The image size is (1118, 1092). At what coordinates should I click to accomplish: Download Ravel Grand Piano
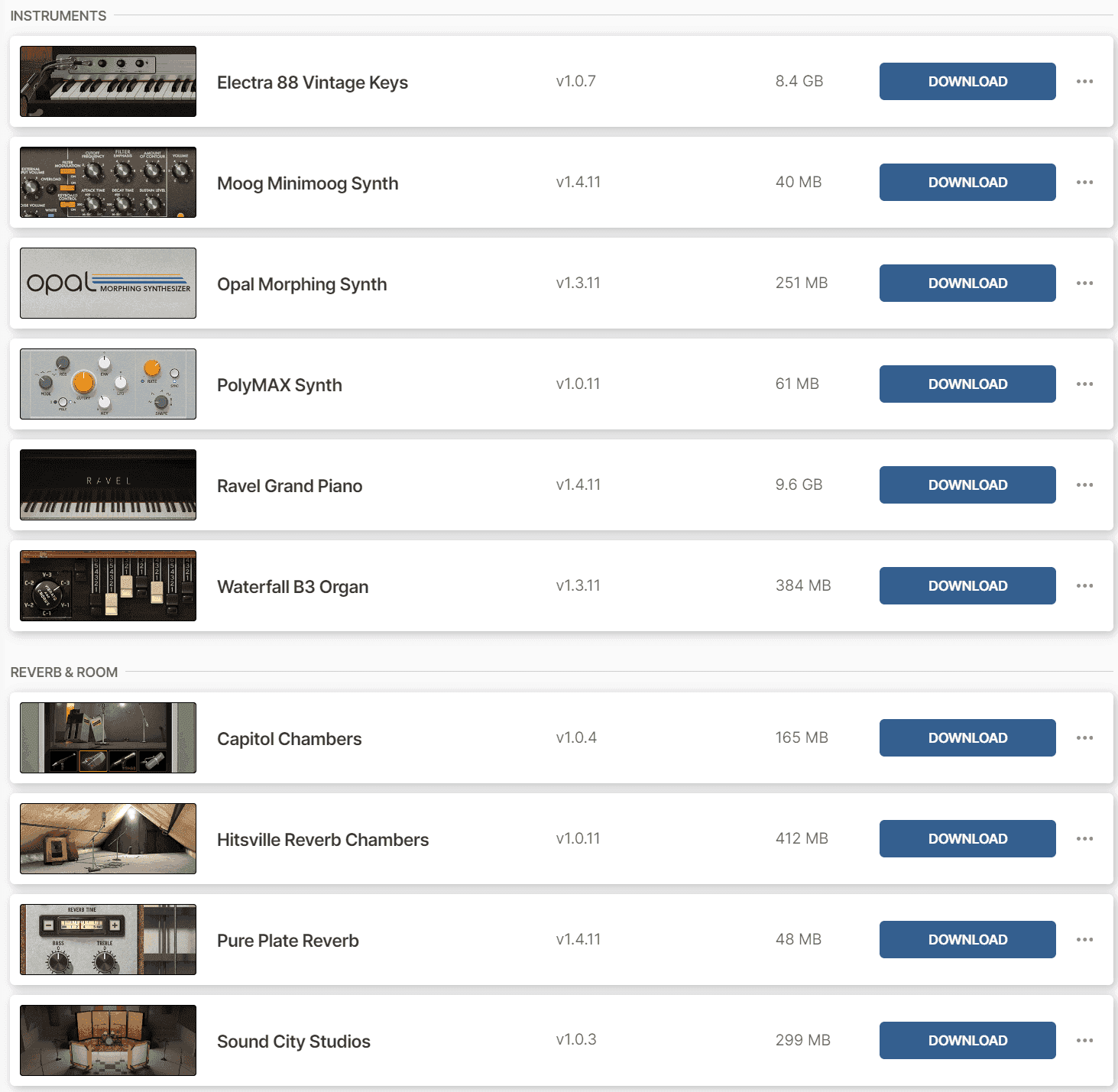tap(967, 485)
